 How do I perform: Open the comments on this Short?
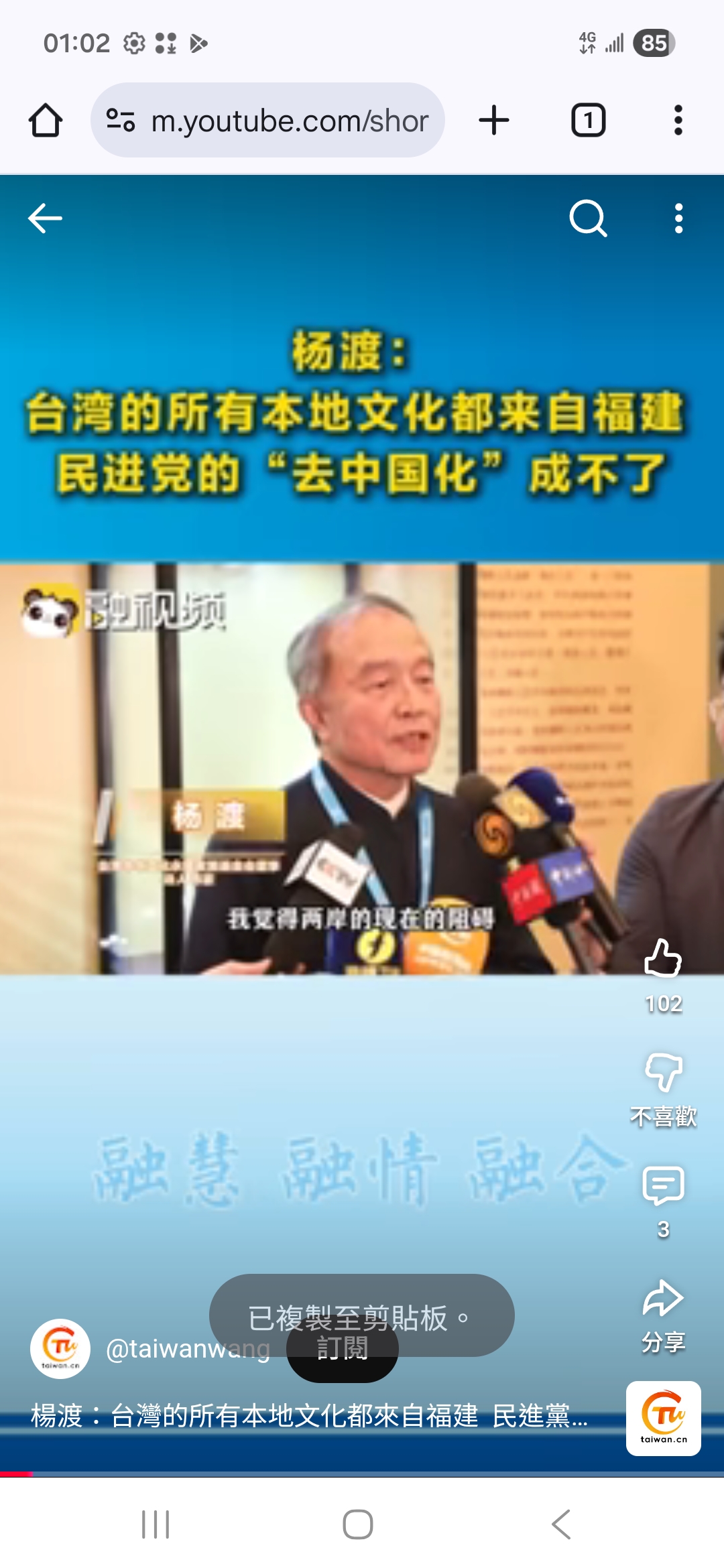tap(663, 1185)
